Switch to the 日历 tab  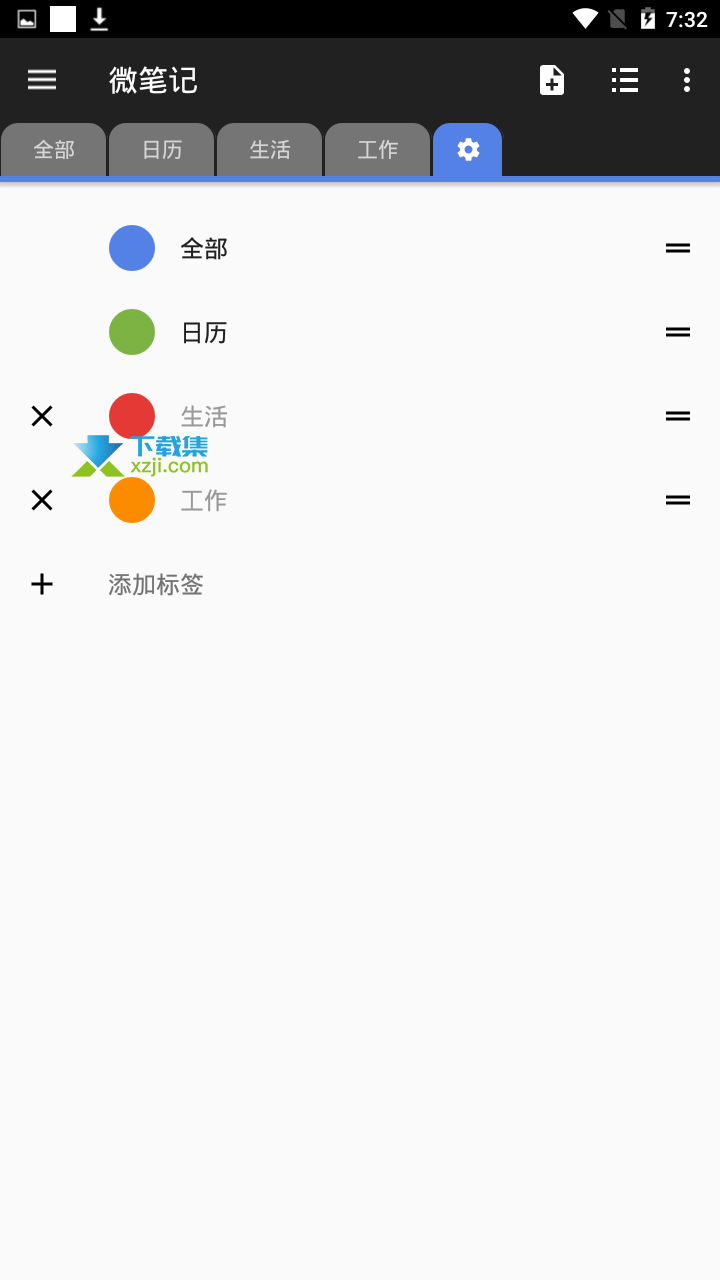162,150
